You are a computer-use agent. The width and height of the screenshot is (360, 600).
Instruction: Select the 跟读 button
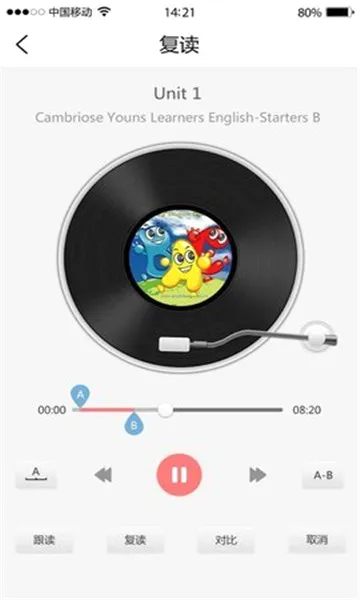click(44, 540)
